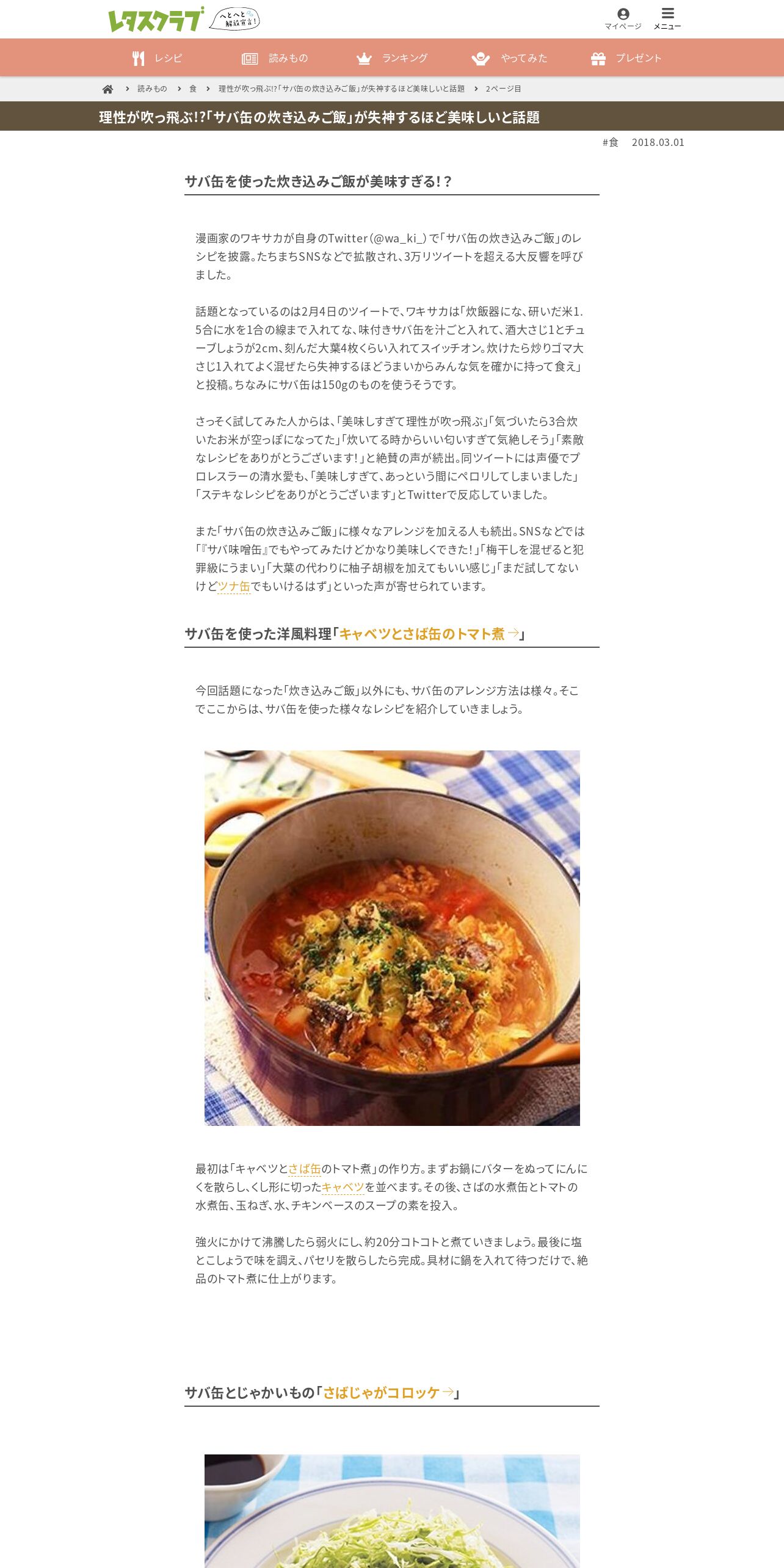Switch to the やってみた tab

(509, 58)
